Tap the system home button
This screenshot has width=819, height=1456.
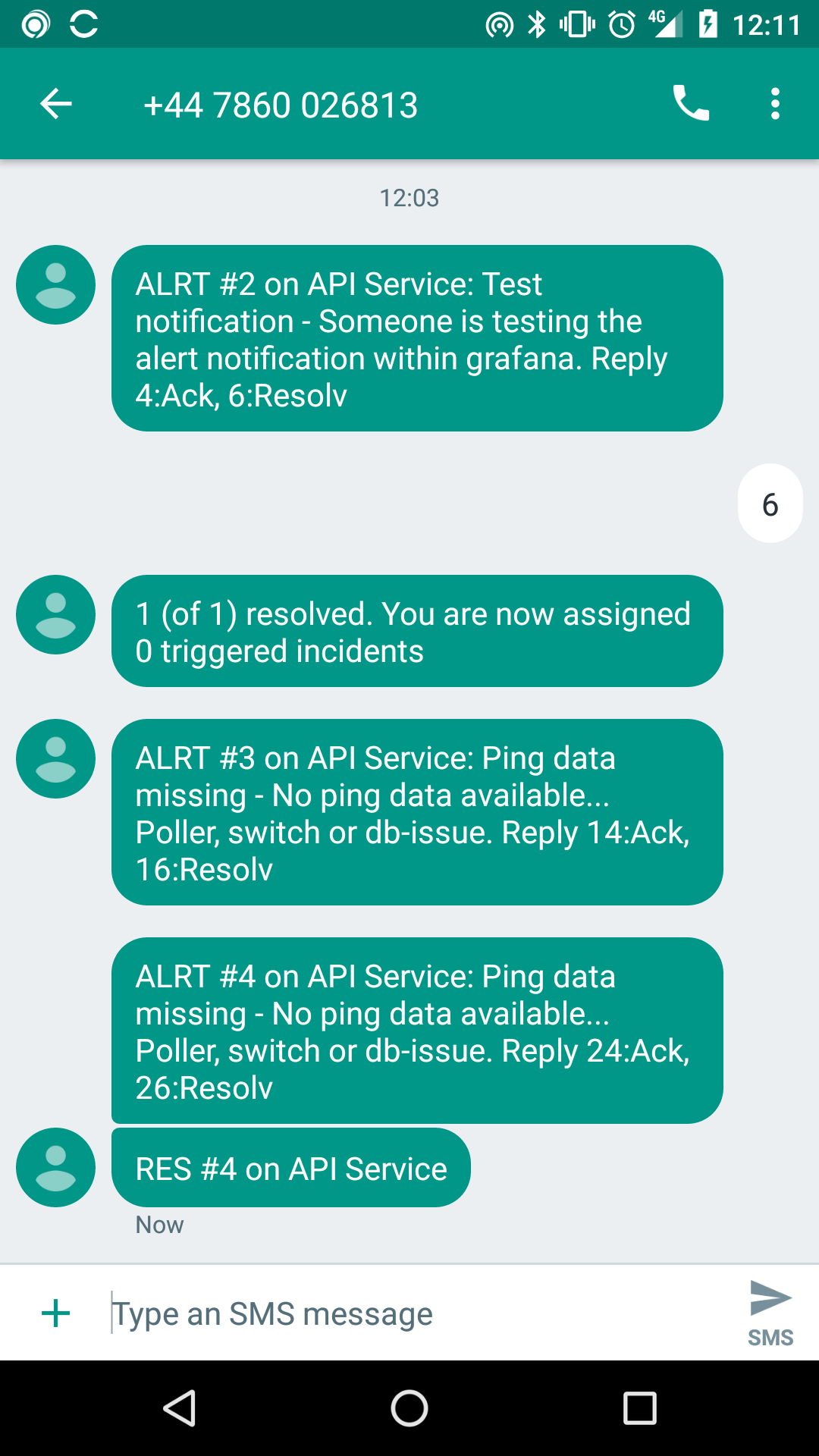(x=409, y=1408)
